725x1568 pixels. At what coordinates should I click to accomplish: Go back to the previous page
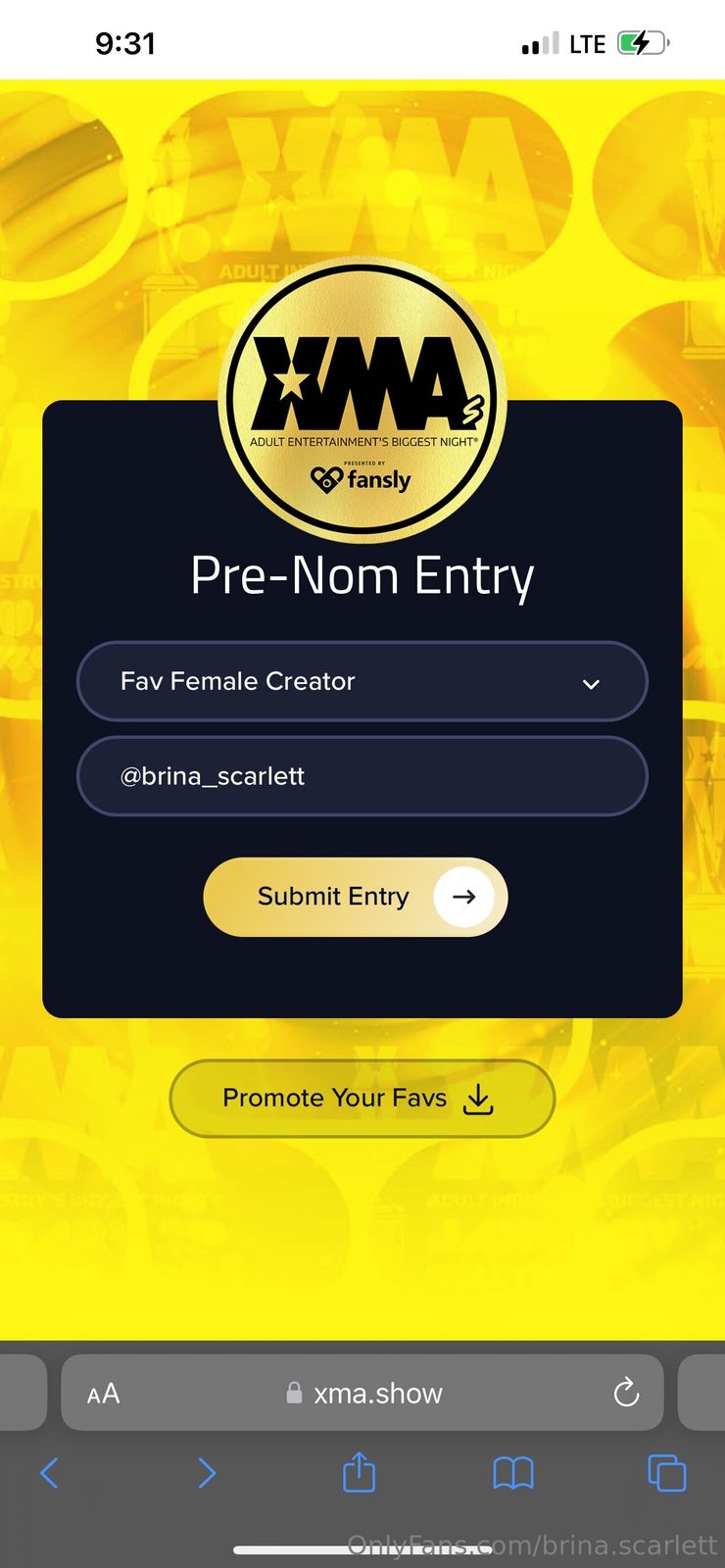pos(50,1473)
